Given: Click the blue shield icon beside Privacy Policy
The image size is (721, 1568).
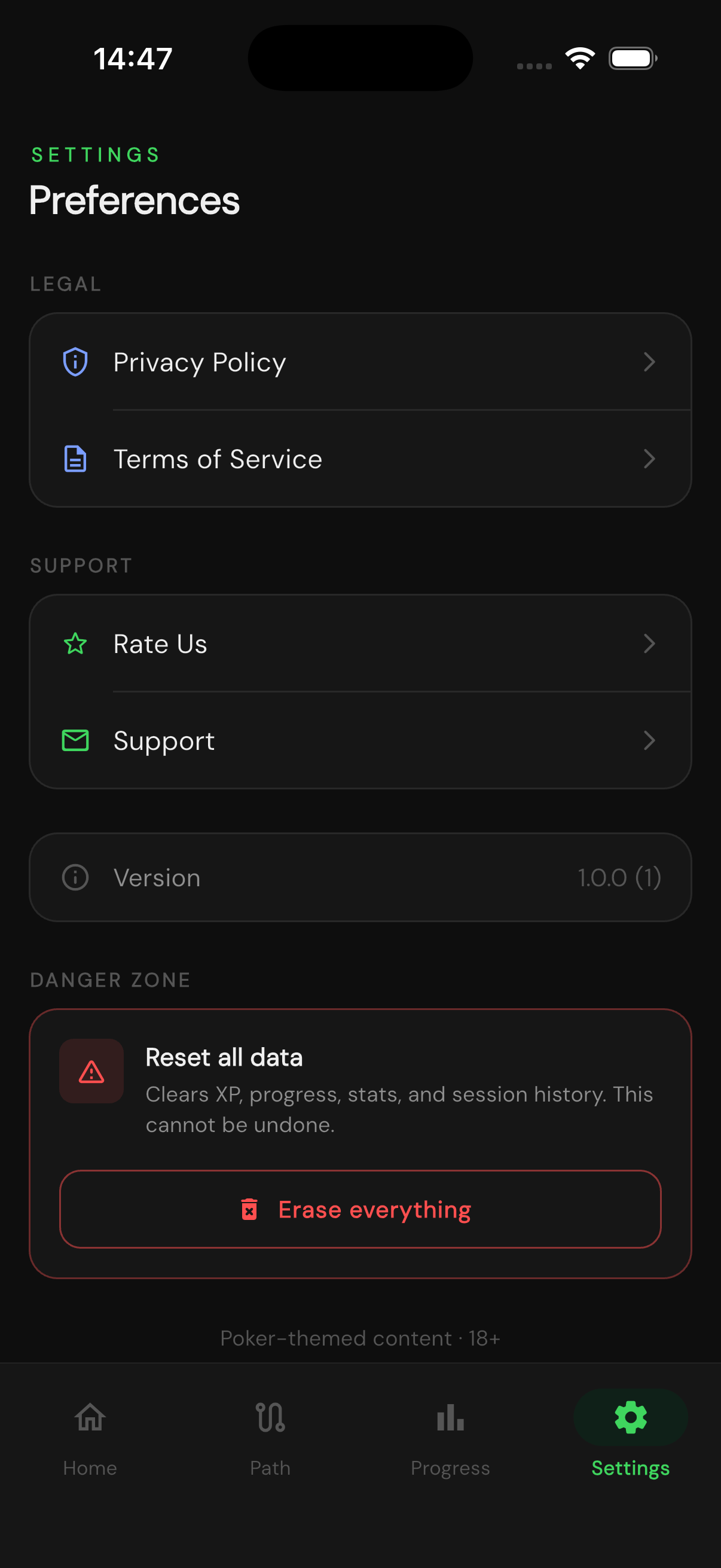Looking at the screenshot, I should (74, 362).
